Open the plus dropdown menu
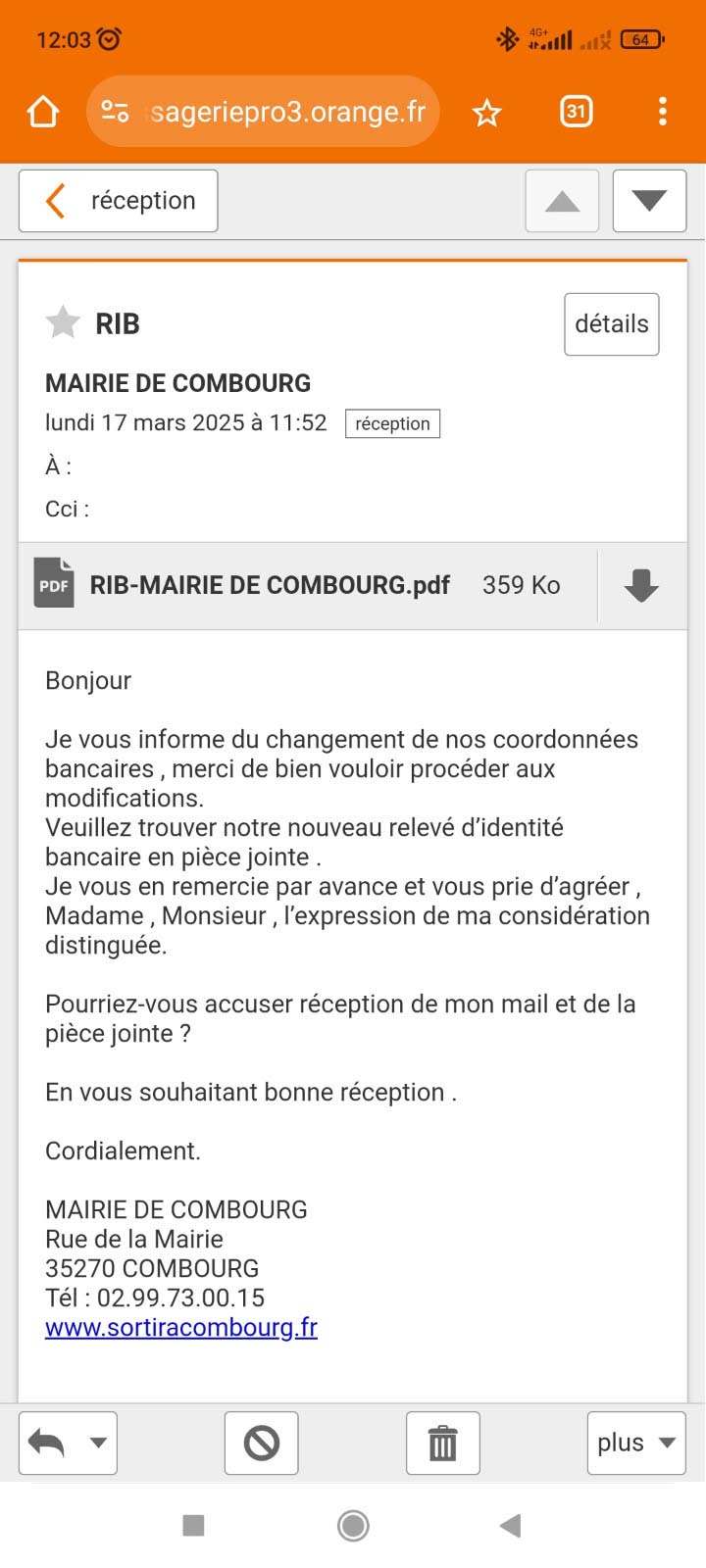The image size is (706, 1568). point(636,1443)
